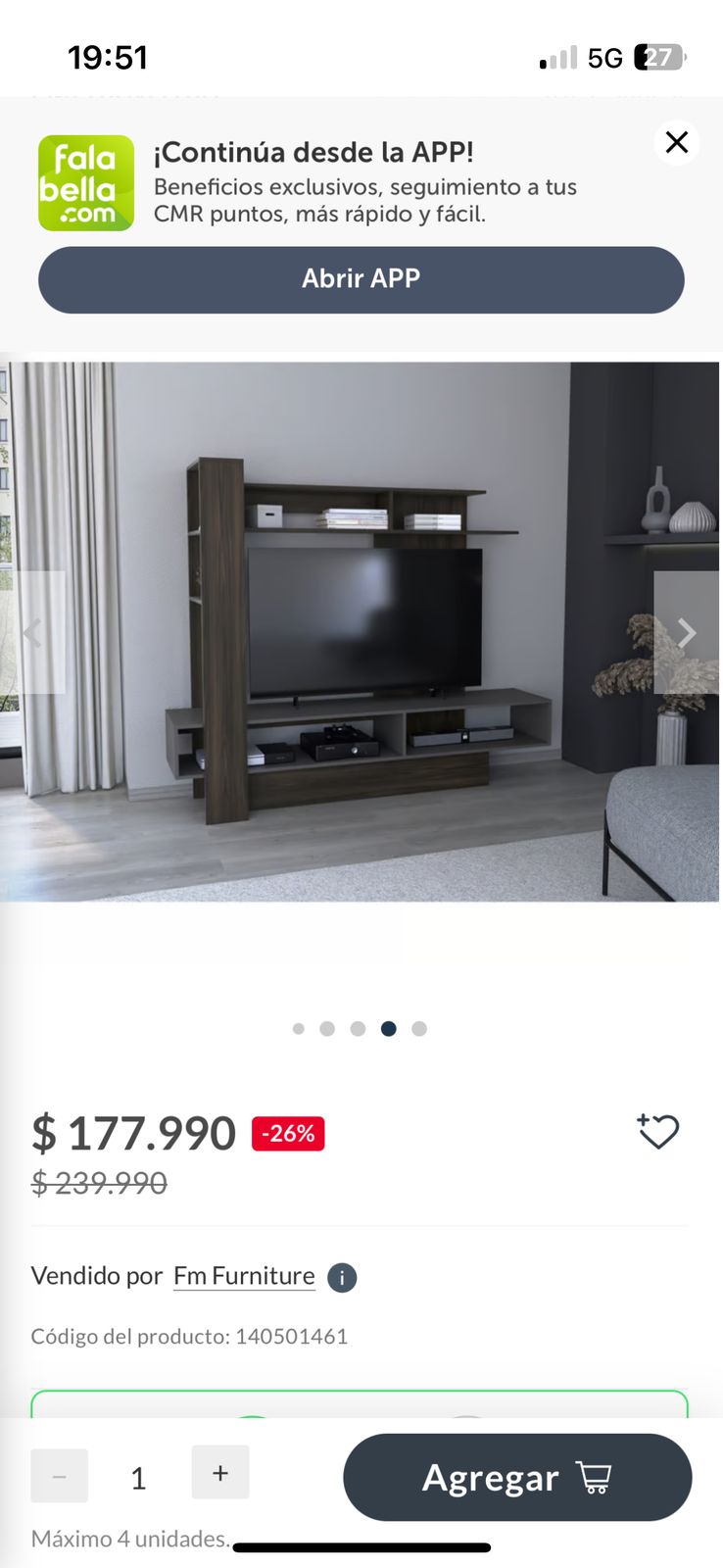Open the Fm Furniture seller link
Viewport: 723px width, 1568px height.
(x=244, y=1276)
